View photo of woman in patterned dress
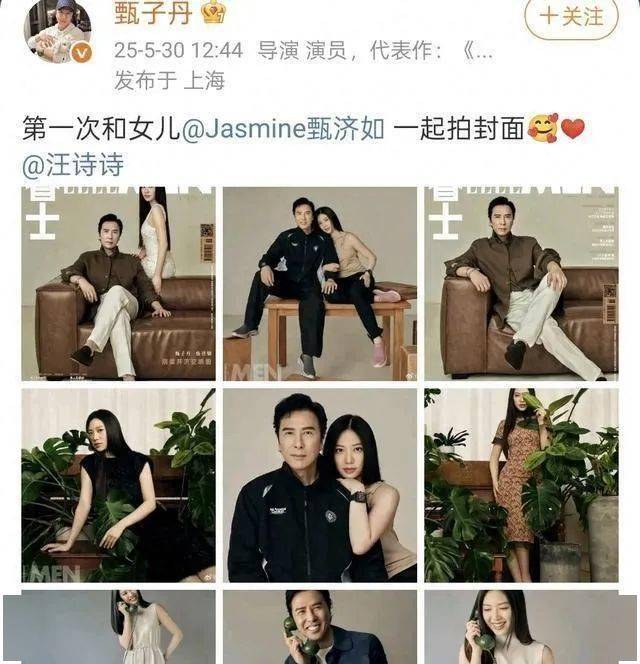This screenshot has width=640, height=664. pos(521,485)
